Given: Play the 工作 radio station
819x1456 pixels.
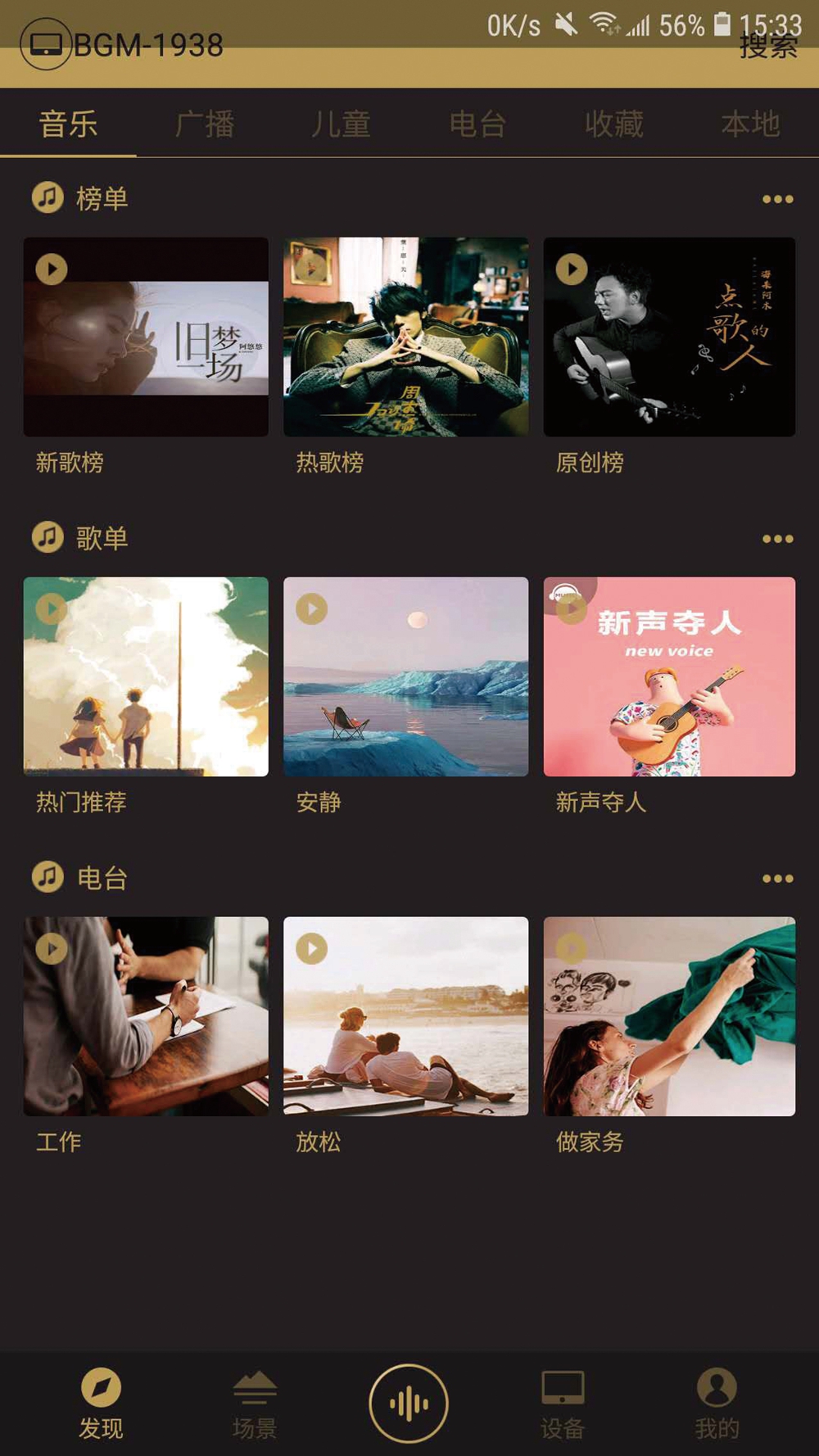Looking at the screenshot, I should (52, 949).
